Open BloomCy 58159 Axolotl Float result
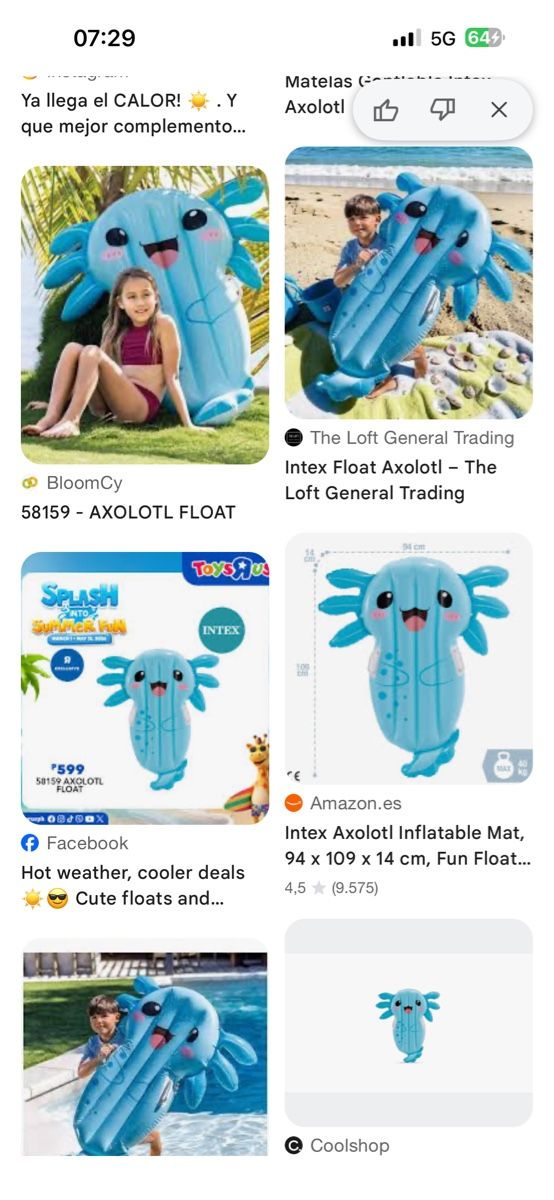 [145, 315]
